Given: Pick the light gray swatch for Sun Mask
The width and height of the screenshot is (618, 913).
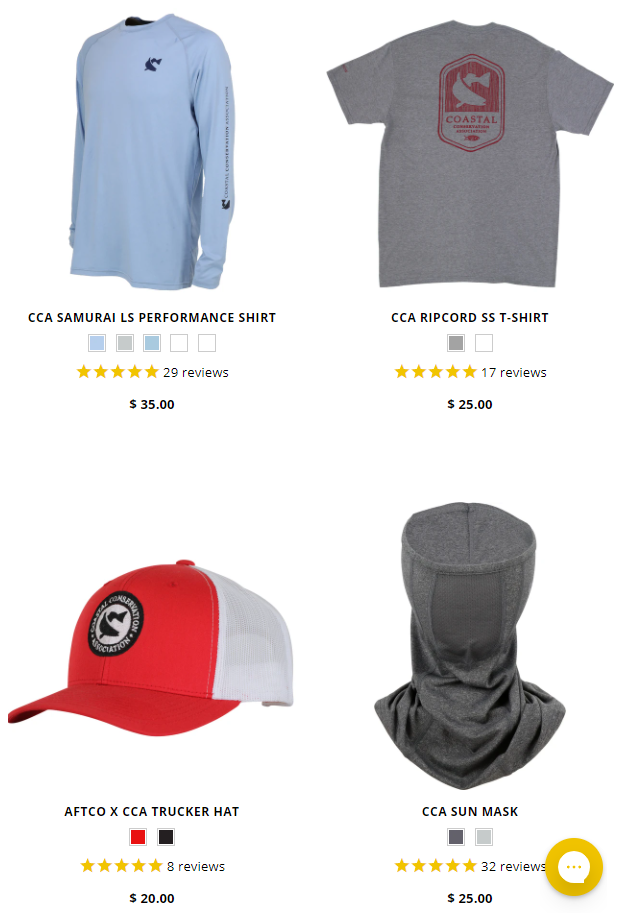Looking at the screenshot, I should click(484, 837).
